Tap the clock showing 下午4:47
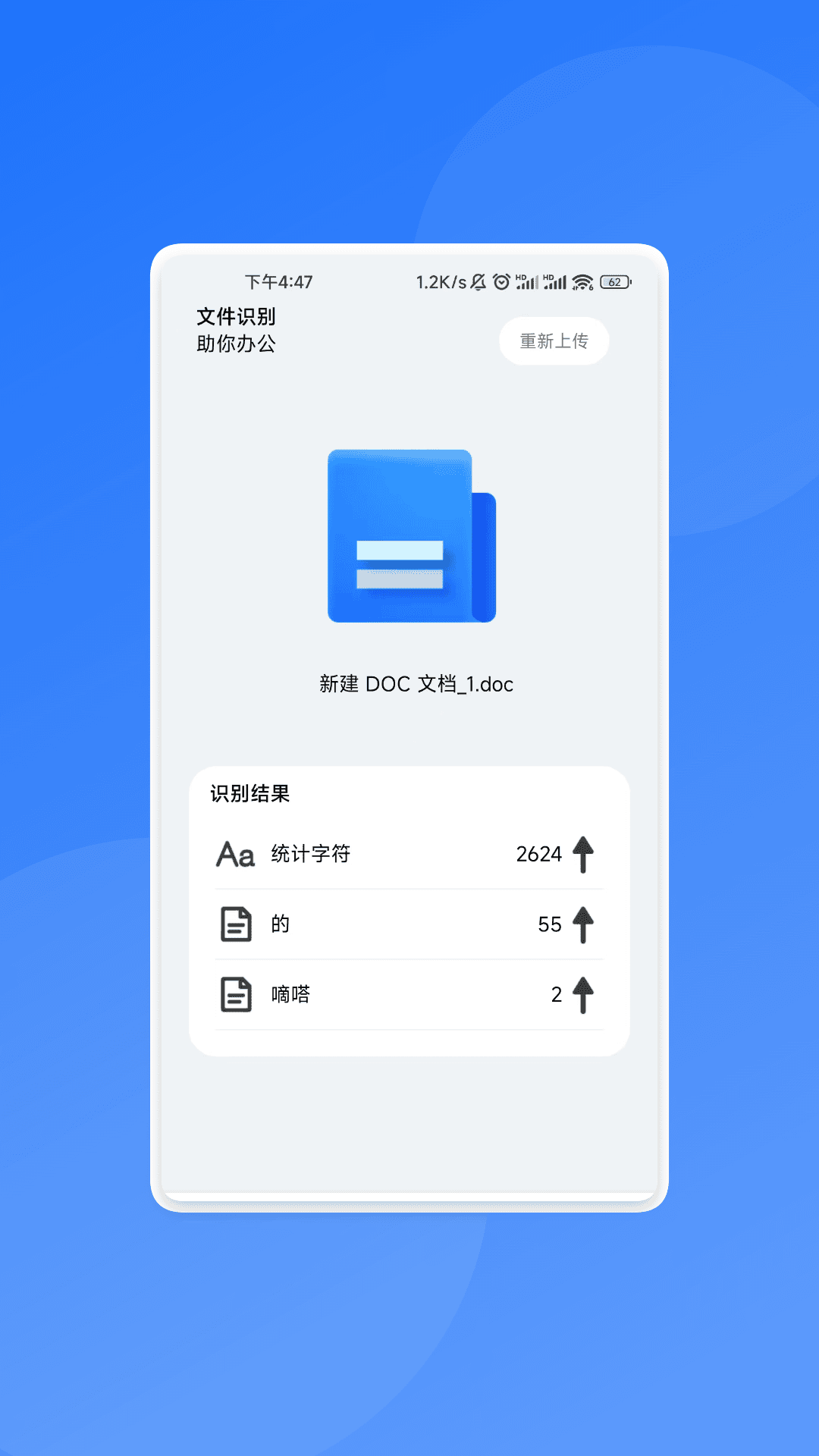This screenshot has width=819, height=1456. (276, 281)
